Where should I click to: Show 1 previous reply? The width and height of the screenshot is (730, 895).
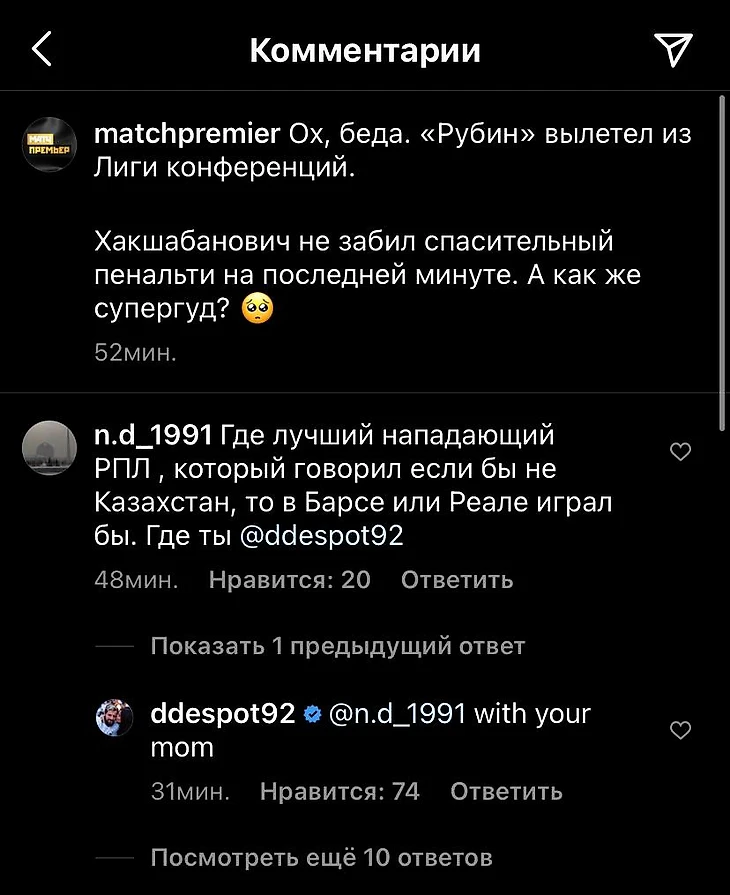coord(337,646)
